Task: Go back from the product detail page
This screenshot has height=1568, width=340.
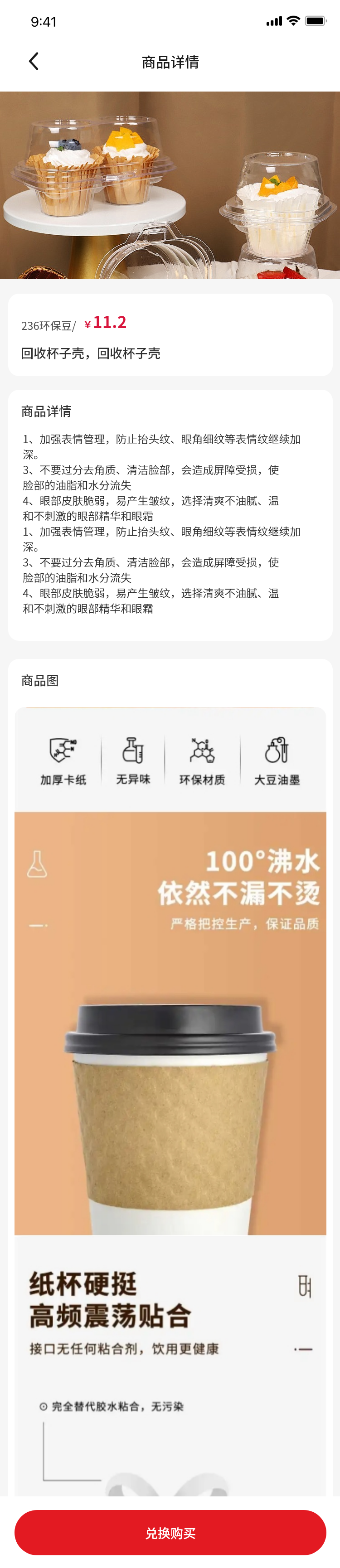Action: [x=34, y=62]
